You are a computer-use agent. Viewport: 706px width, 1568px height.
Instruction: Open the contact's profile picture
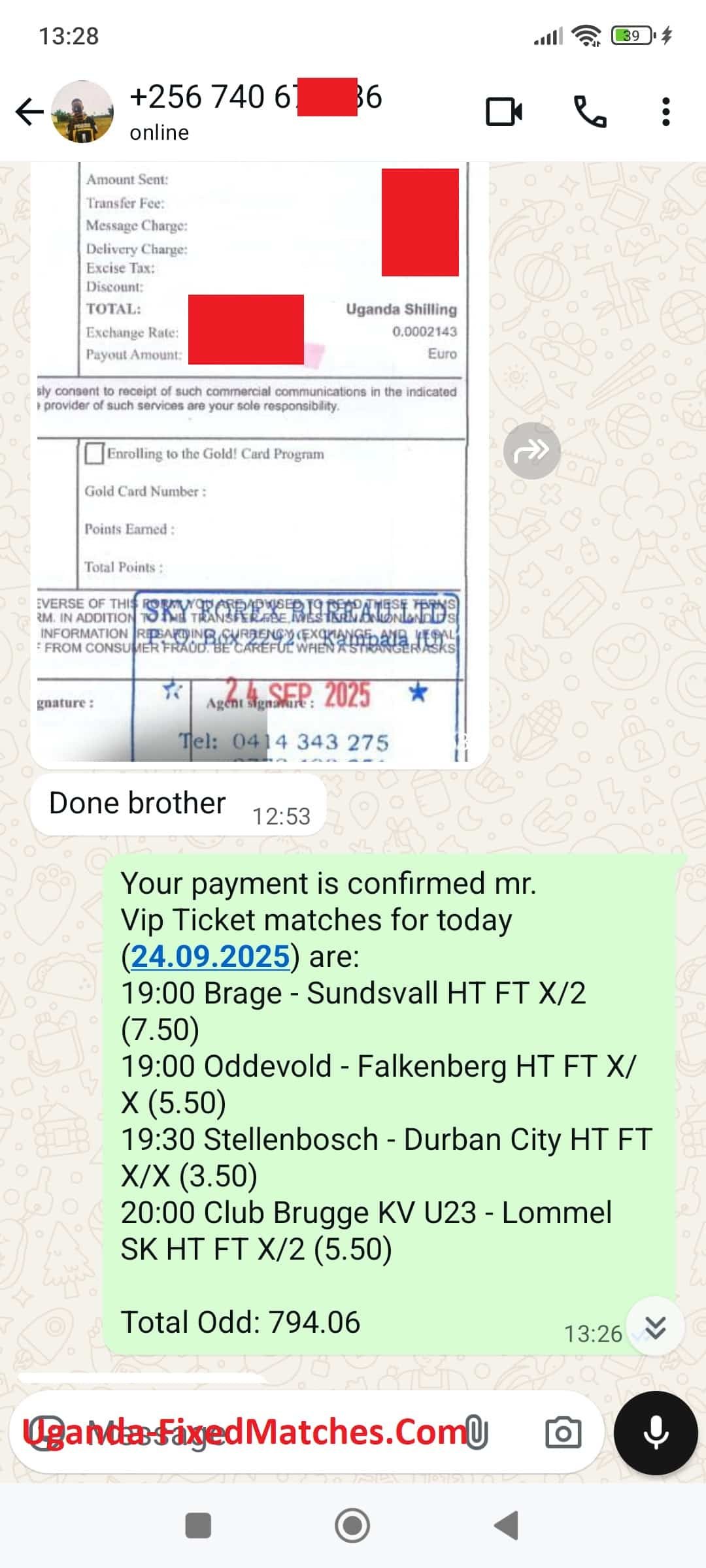[x=82, y=112]
